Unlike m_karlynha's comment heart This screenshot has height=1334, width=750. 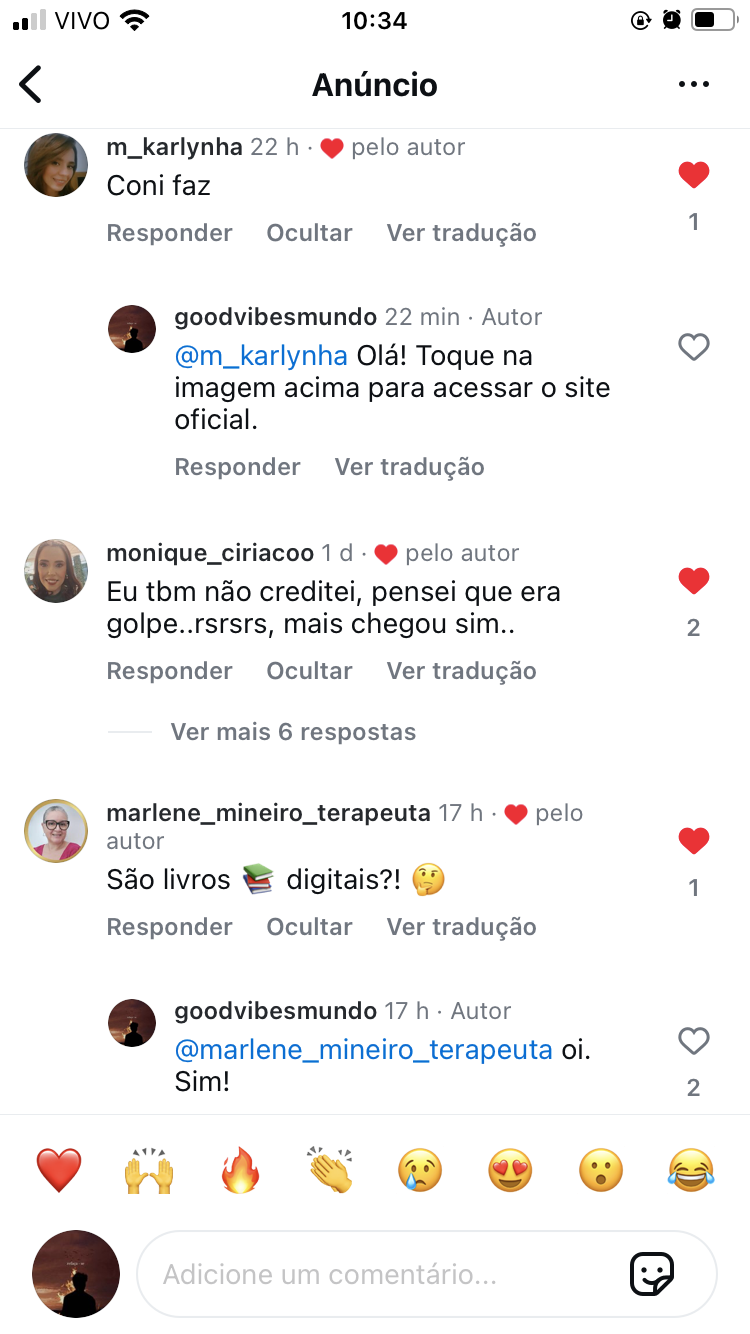coord(693,176)
